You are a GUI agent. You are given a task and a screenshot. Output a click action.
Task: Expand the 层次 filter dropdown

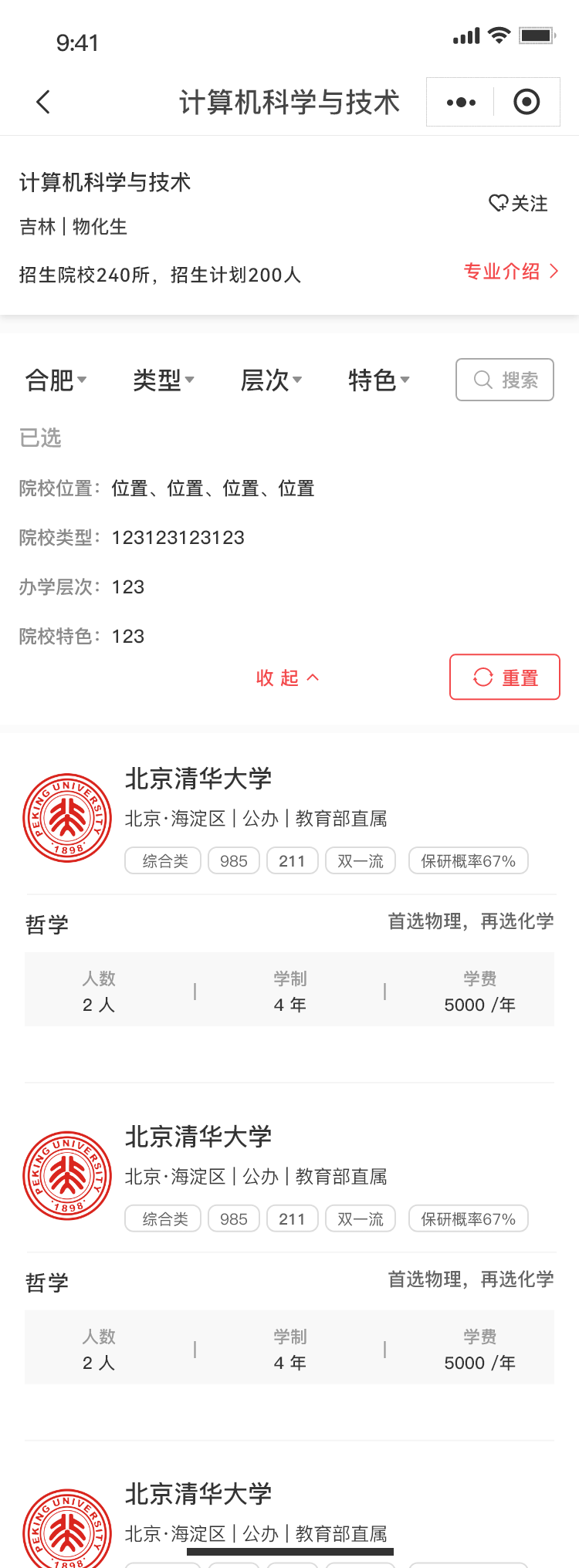271,380
